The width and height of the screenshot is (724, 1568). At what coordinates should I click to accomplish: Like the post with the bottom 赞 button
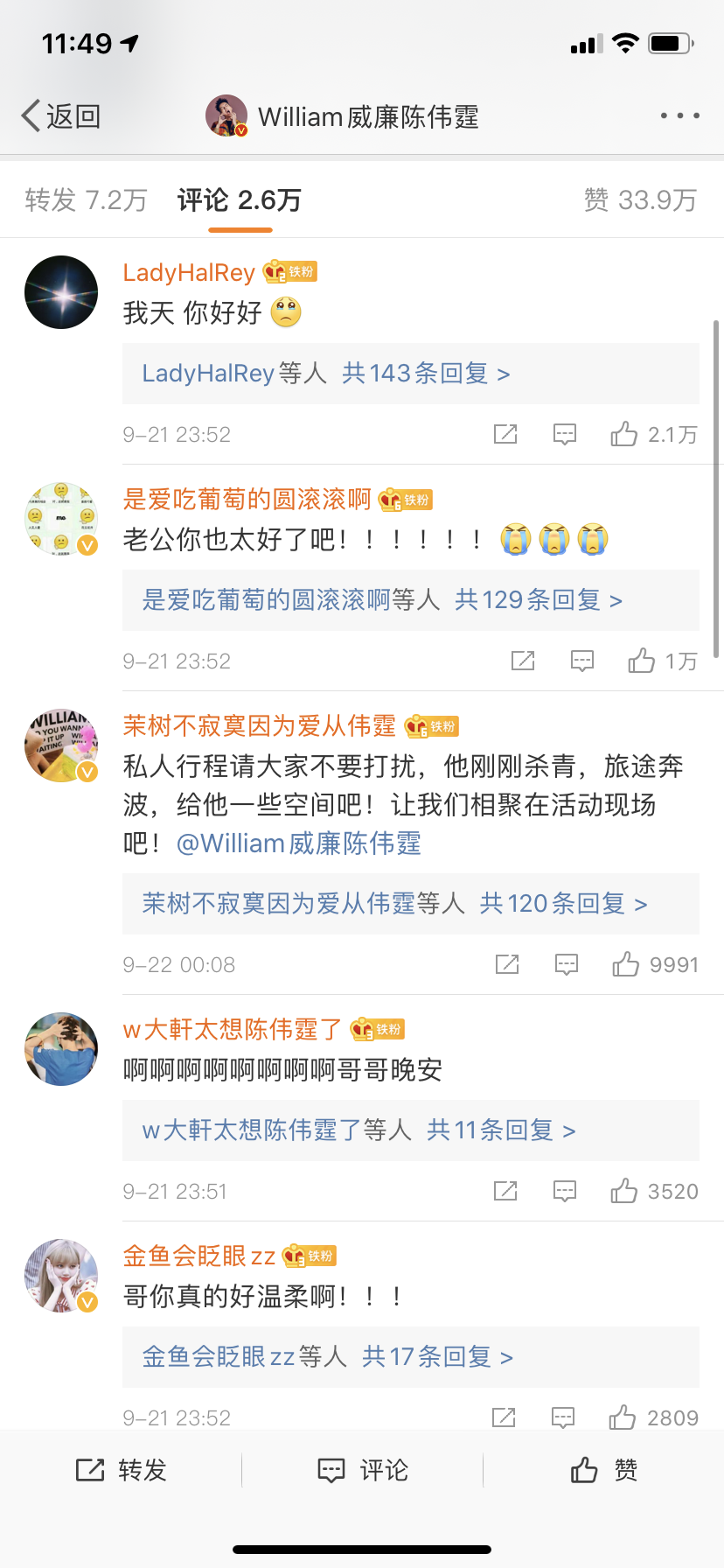603,1470
